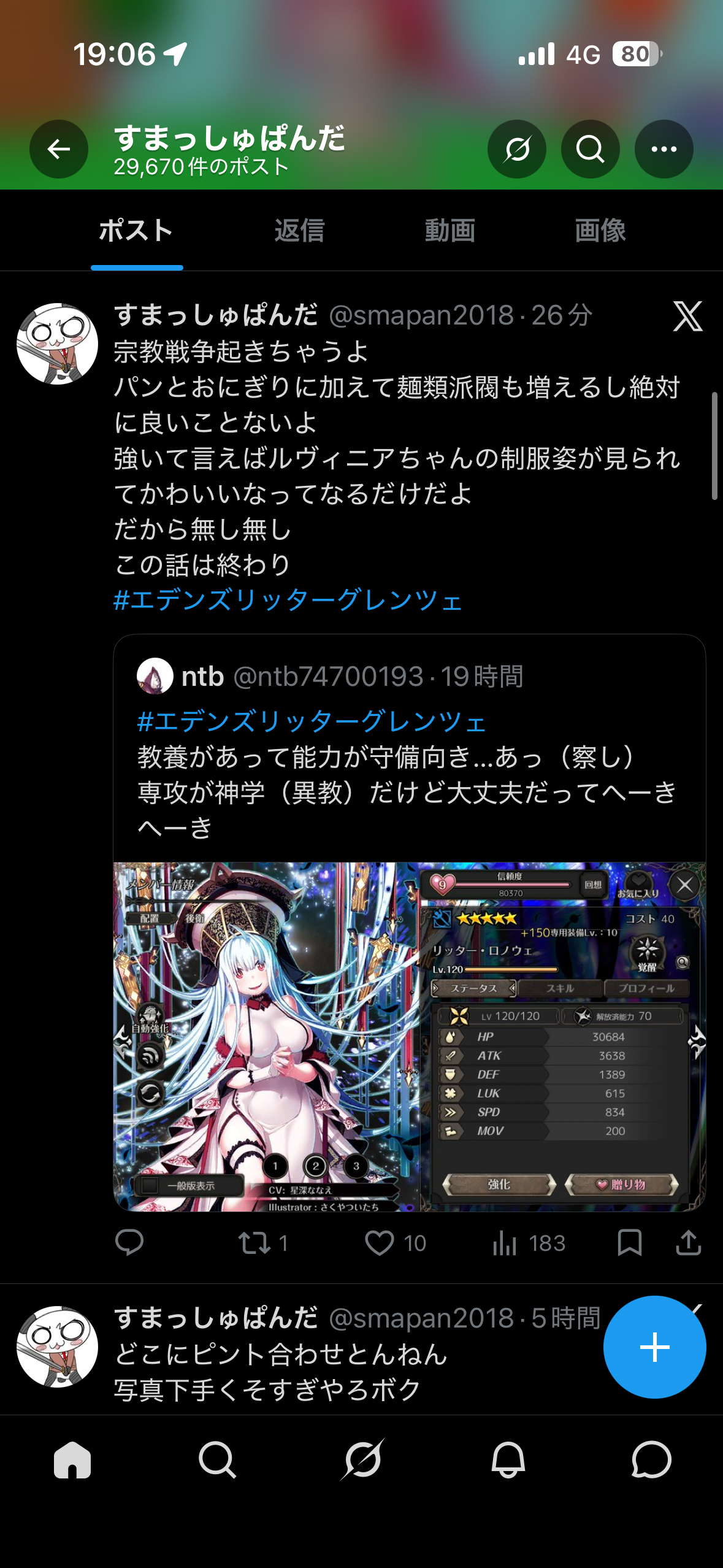Open the blue #エデンズリッターグレンツェ hashtag above the quote

click(288, 600)
